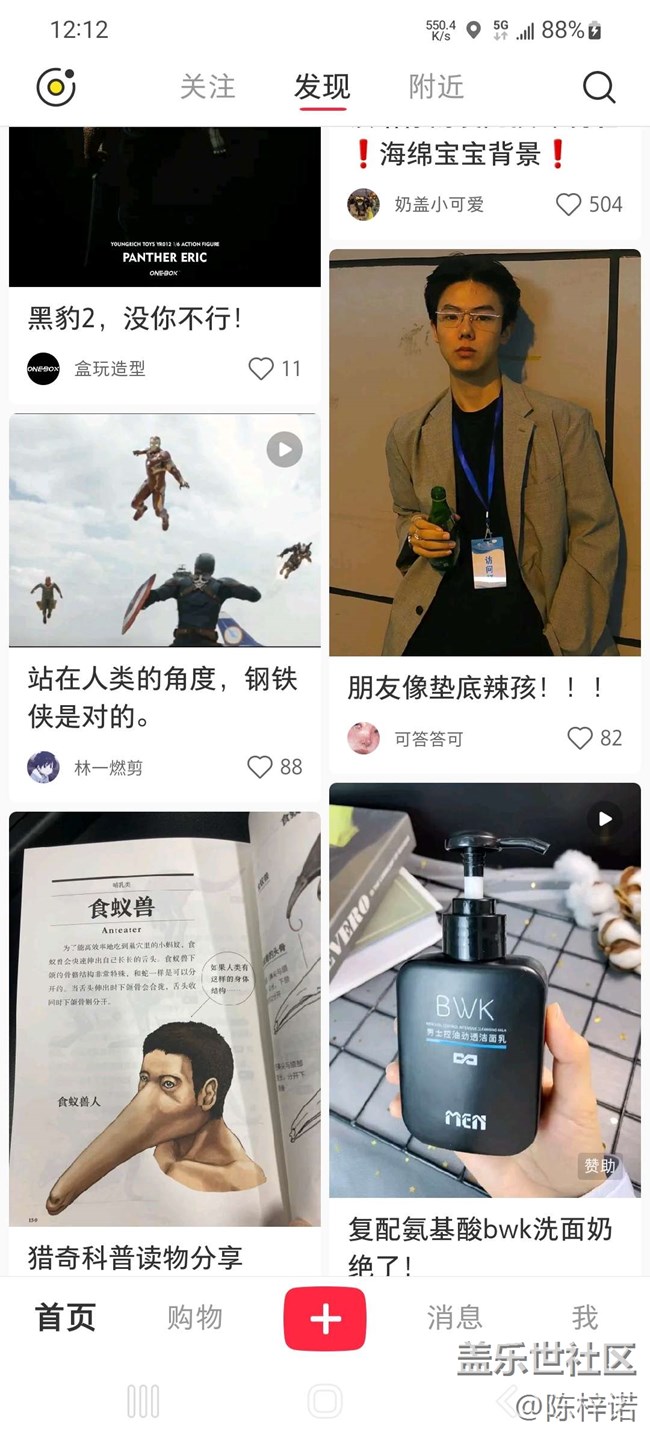Open the 站在人类的角度，钢铁侠是对的 video post
The height and width of the screenshot is (1444, 650).
tap(165, 530)
